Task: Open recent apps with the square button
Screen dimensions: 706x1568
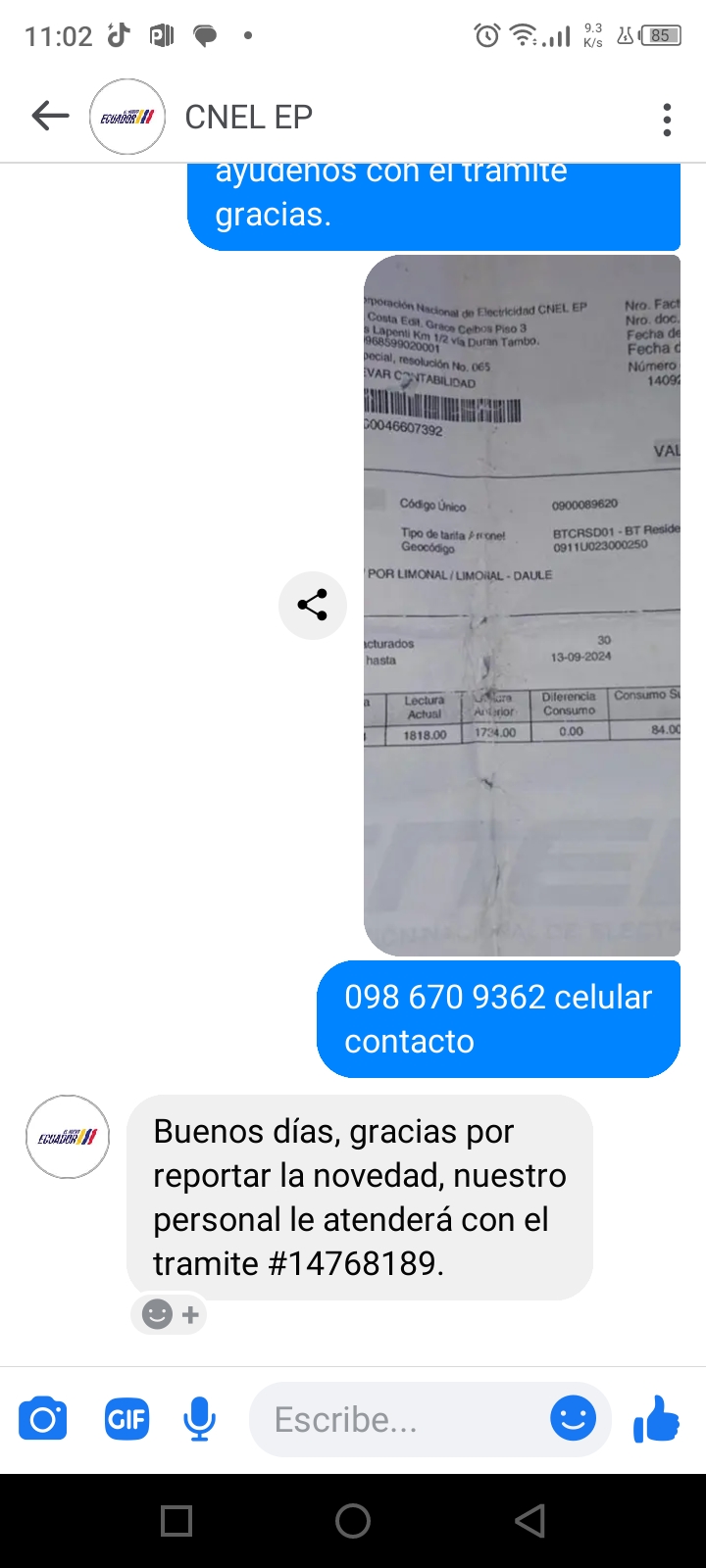Action: click(x=176, y=1521)
